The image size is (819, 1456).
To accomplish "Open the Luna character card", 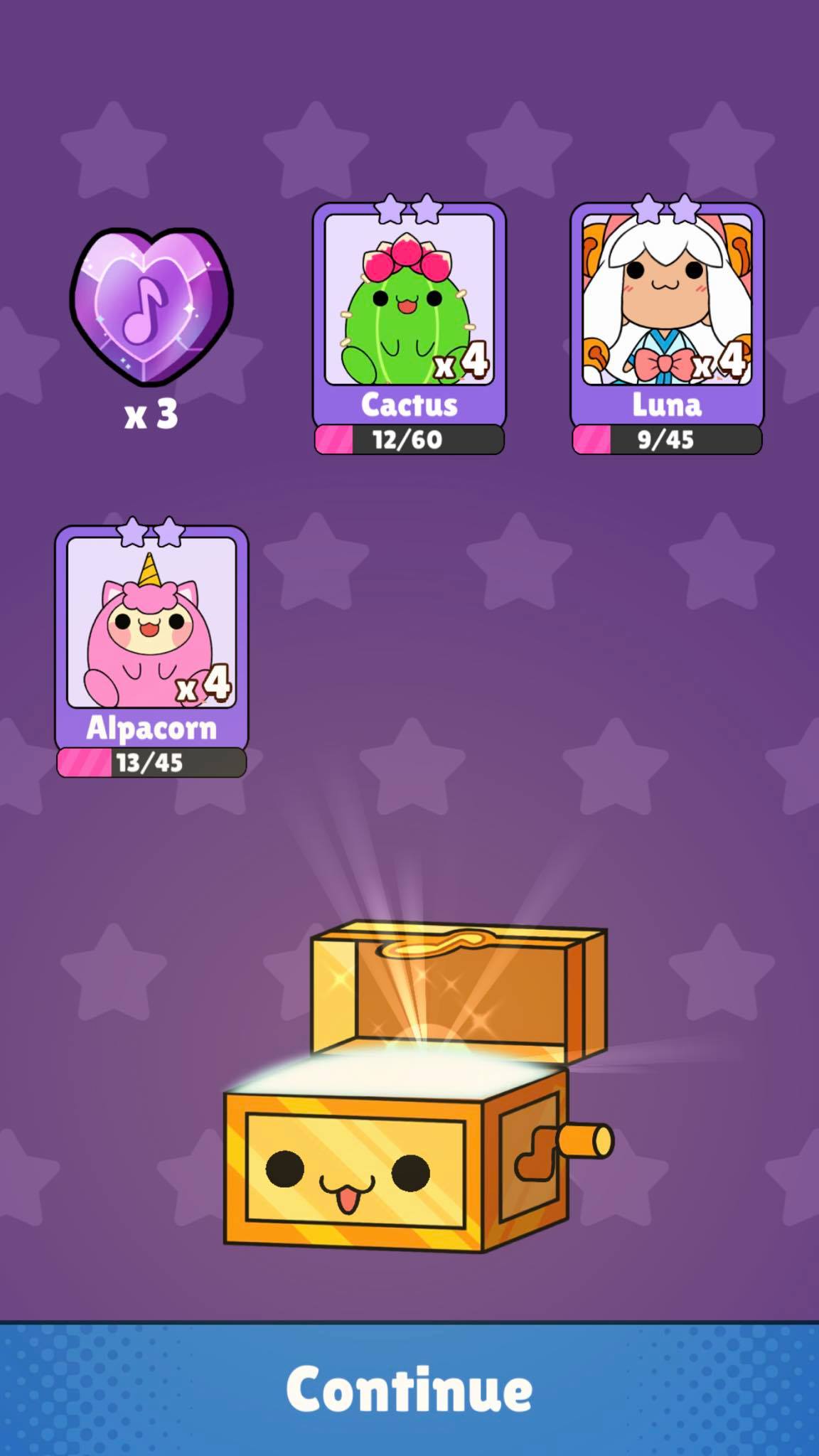I will point(666,320).
